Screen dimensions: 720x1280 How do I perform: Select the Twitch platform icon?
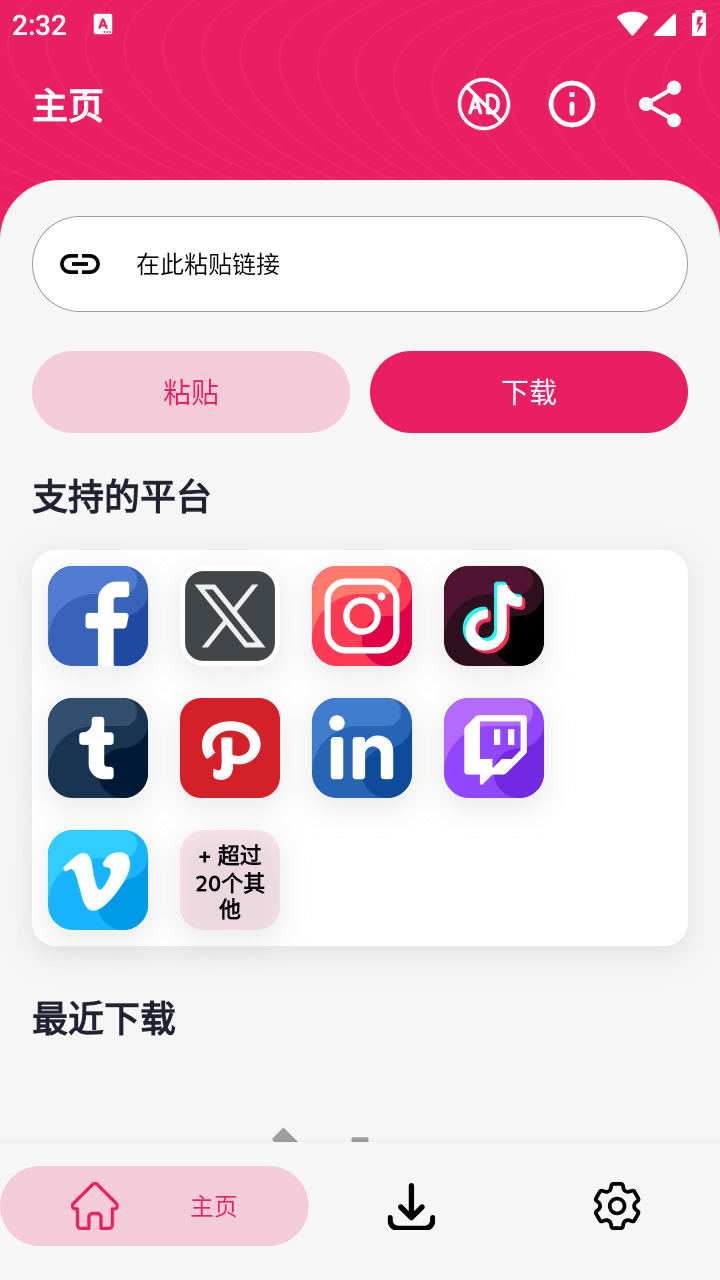tap(493, 747)
